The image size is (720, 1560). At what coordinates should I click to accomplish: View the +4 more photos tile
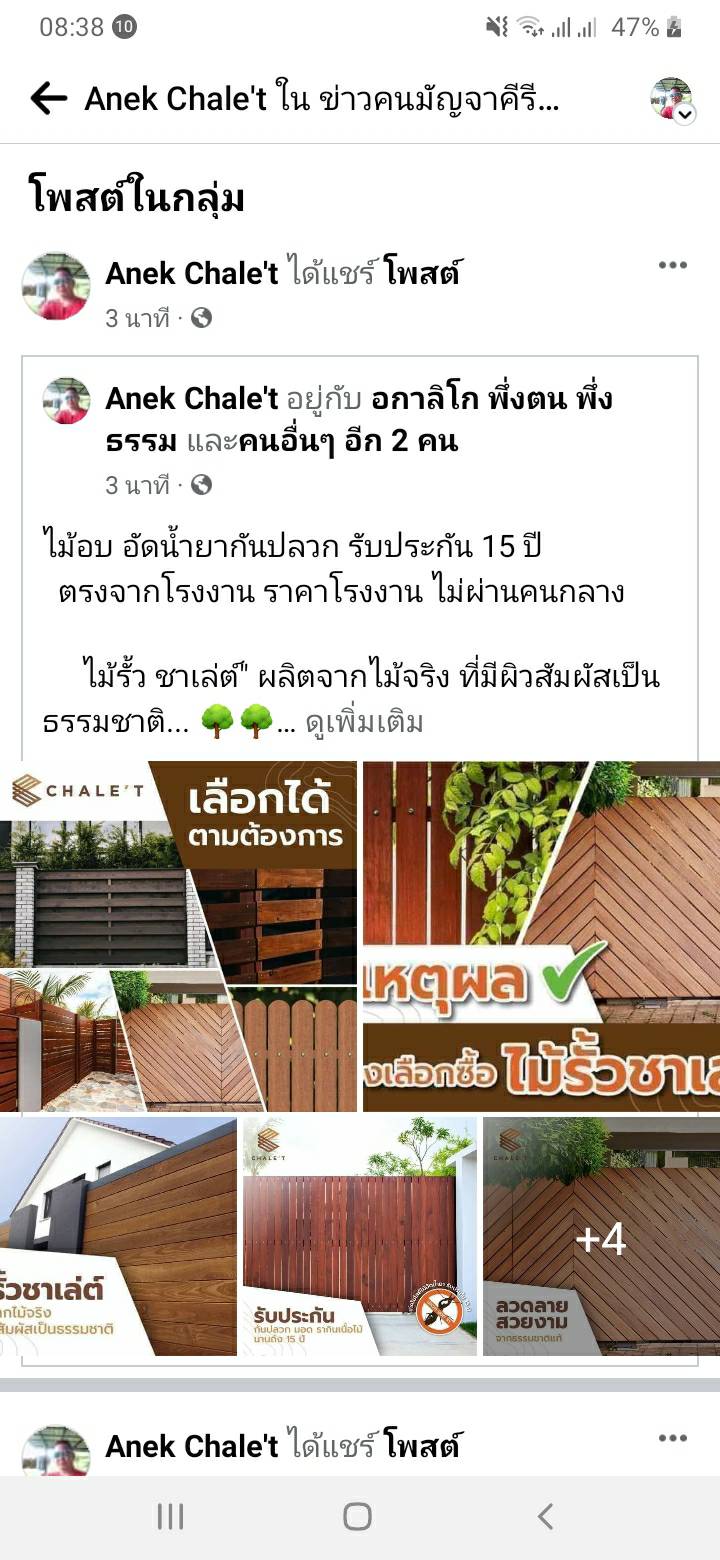(601, 1236)
